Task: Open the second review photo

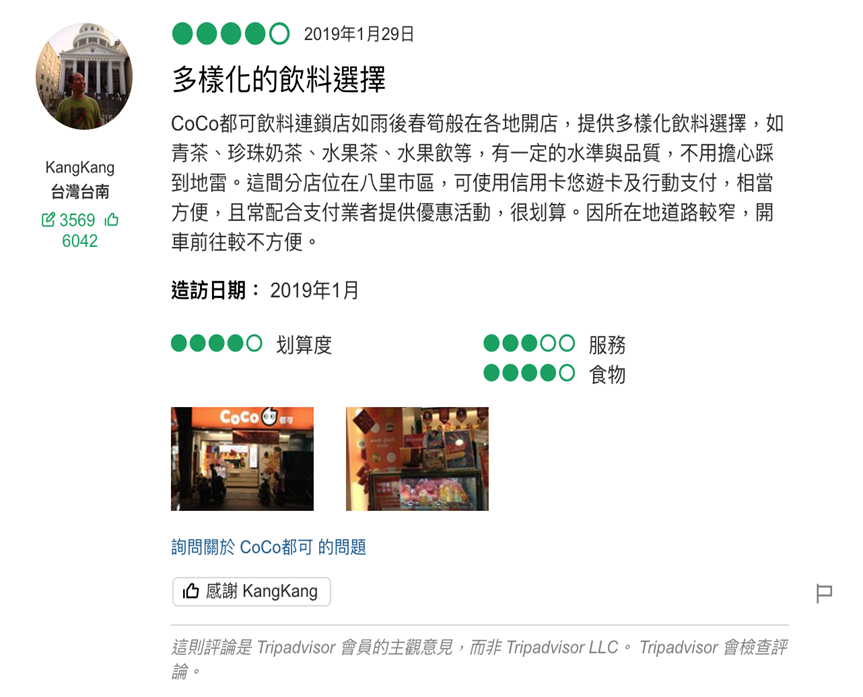Action: point(417,458)
